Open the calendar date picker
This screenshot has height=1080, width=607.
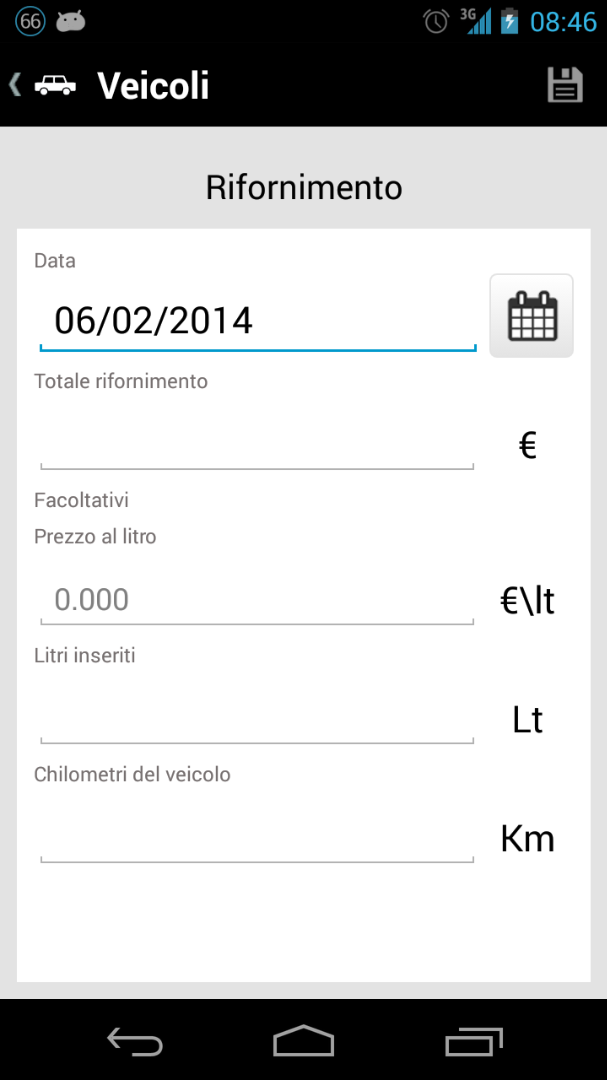531,315
